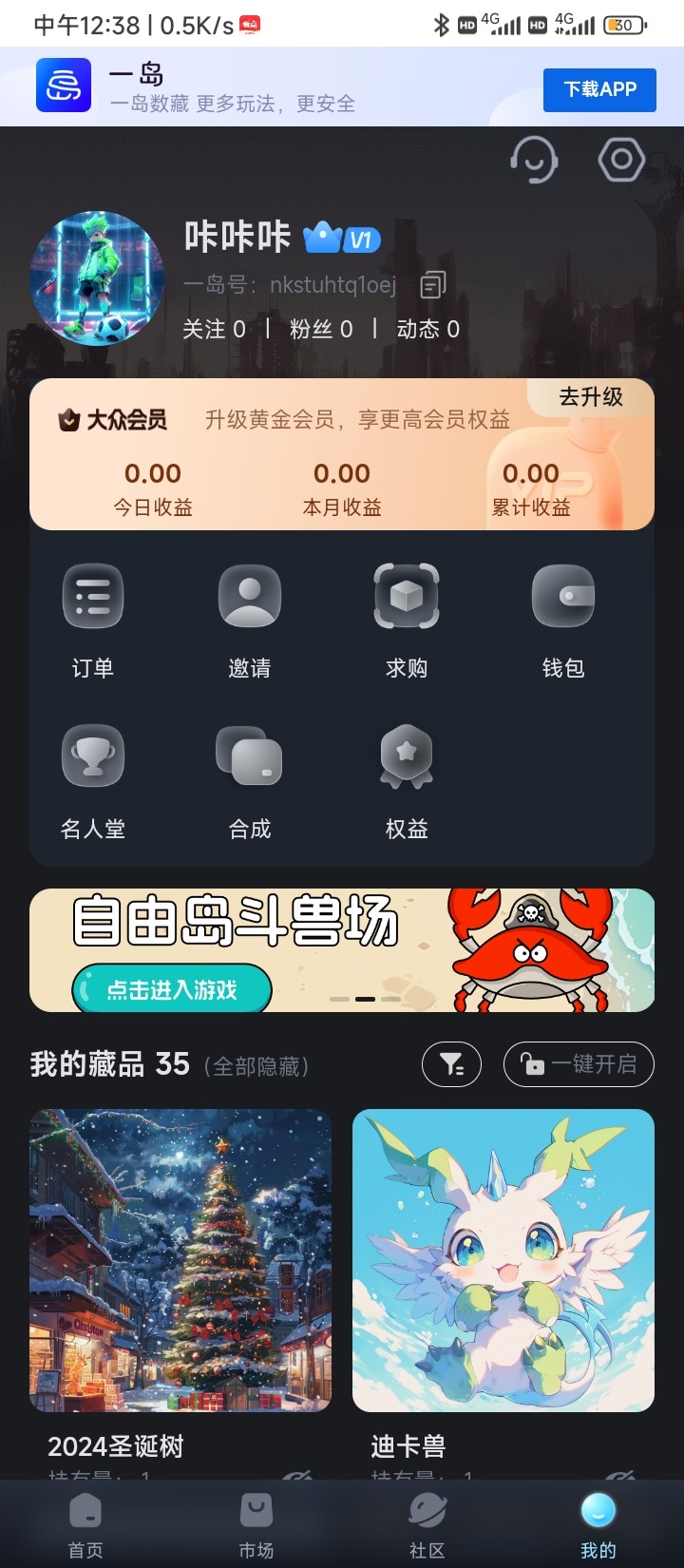
Task: Open the 2024圣诞树 collectible
Action: pyautogui.click(x=180, y=1260)
